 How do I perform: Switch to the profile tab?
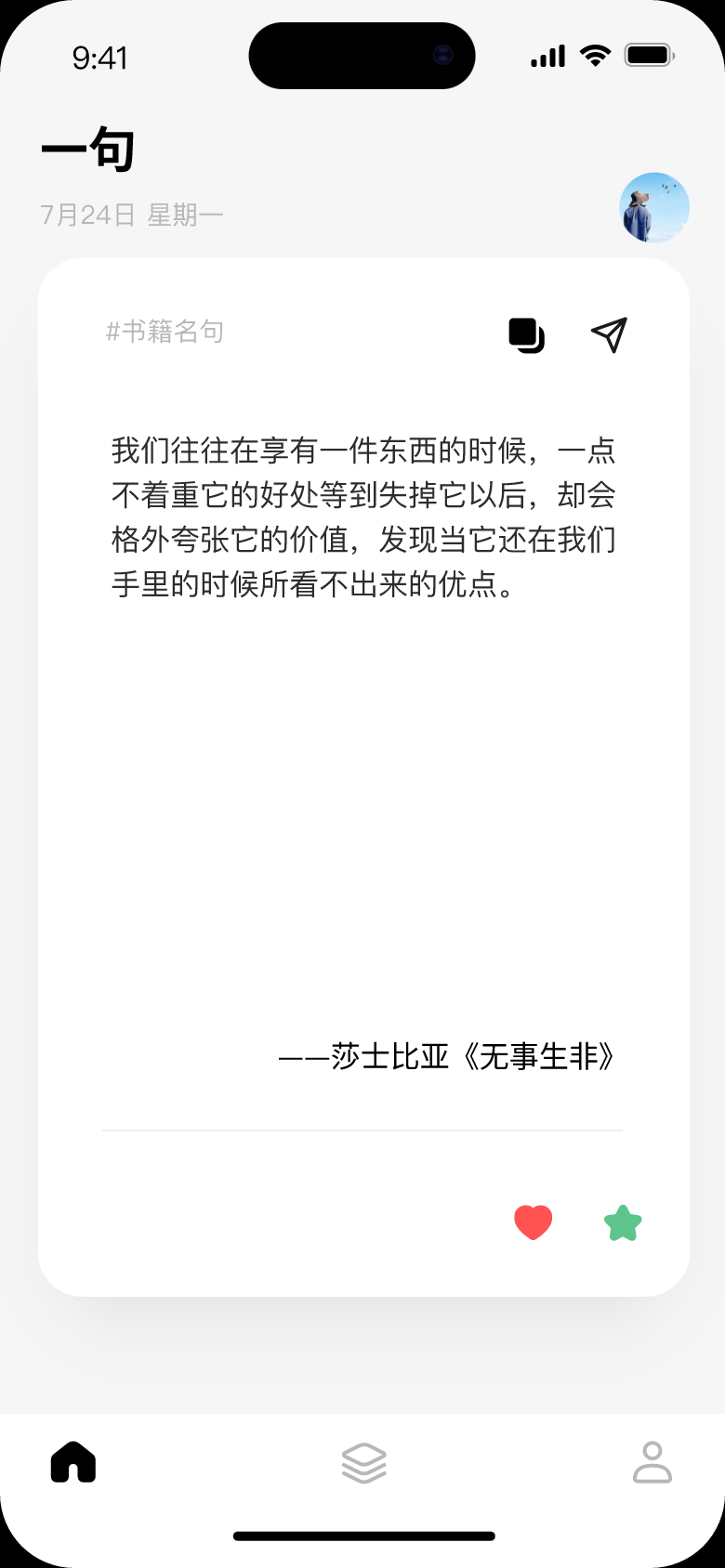(x=652, y=1462)
